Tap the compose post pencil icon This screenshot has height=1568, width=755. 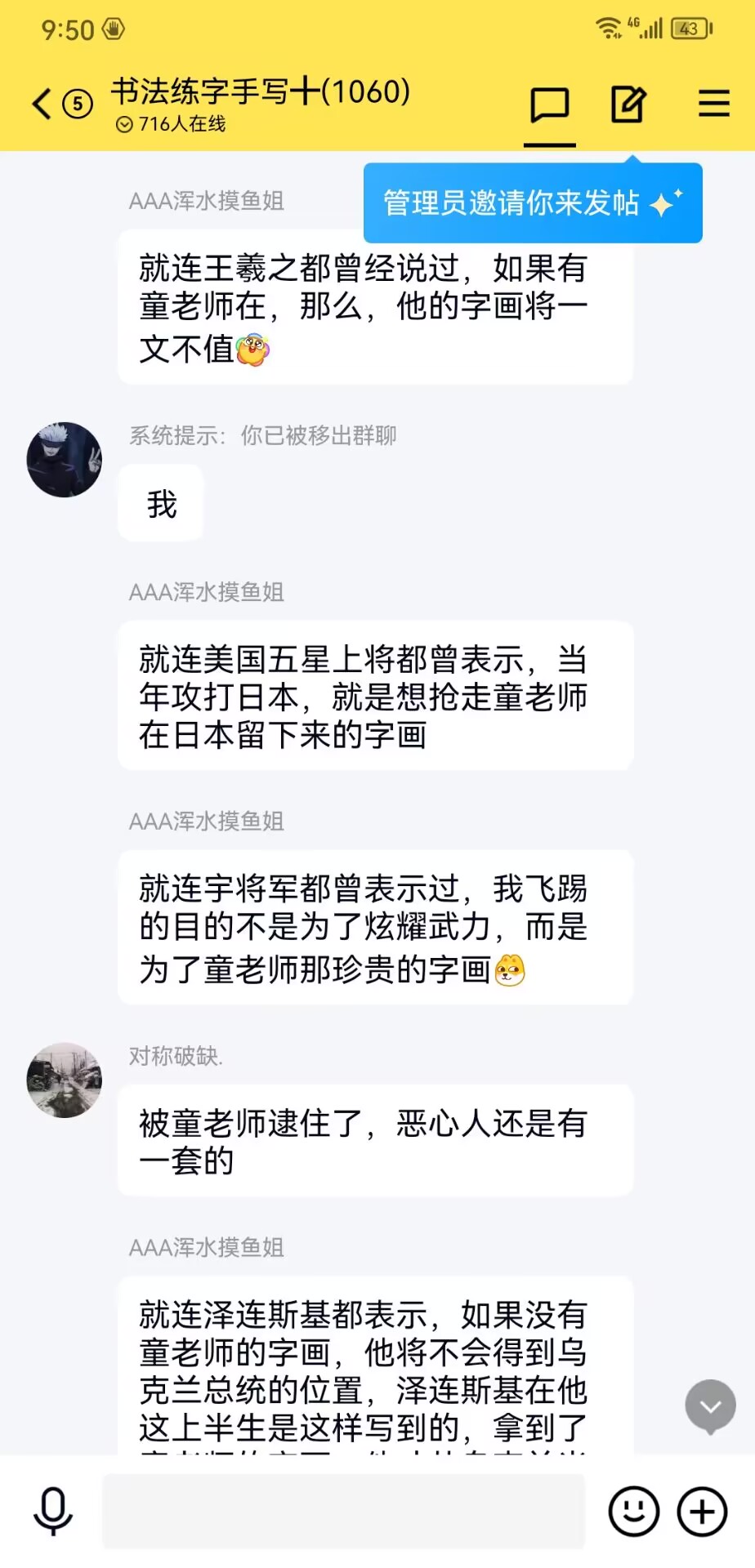tap(627, 104)
